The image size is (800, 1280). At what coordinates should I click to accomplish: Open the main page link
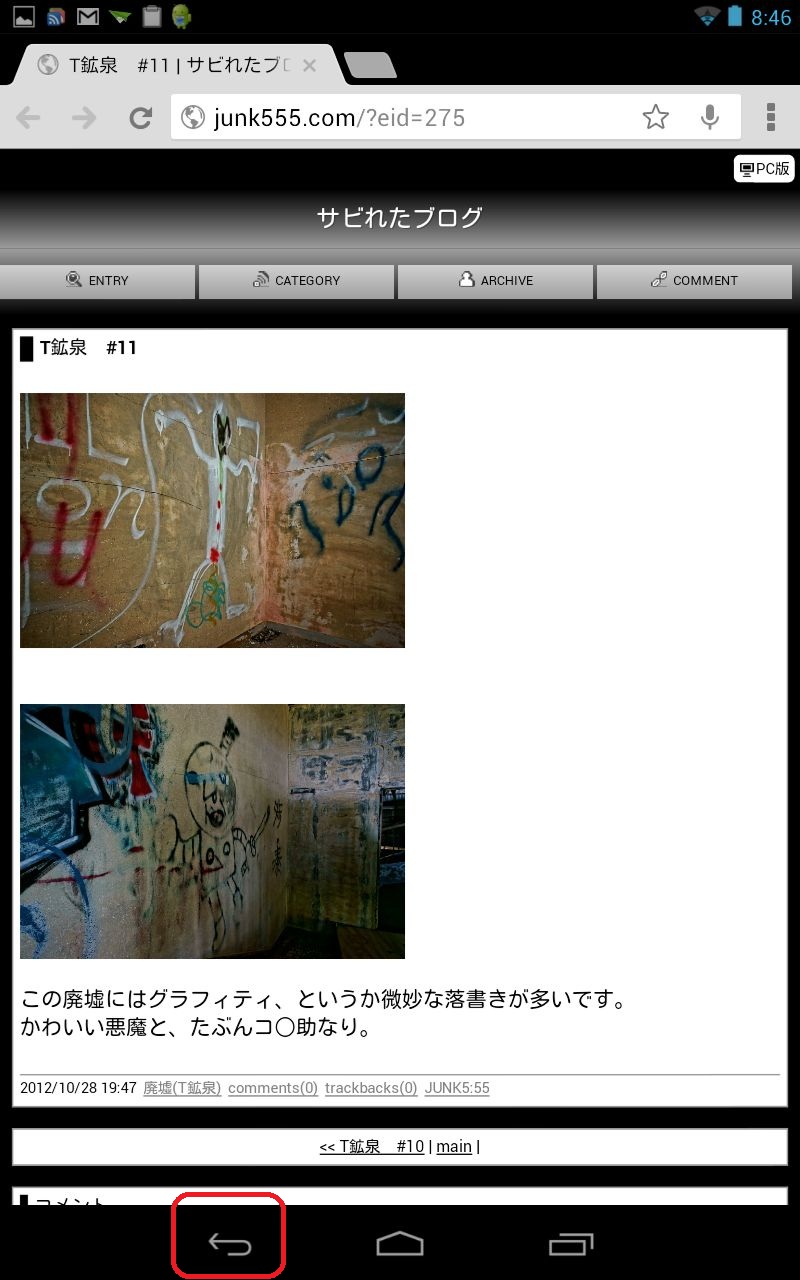click(454, 1147)
